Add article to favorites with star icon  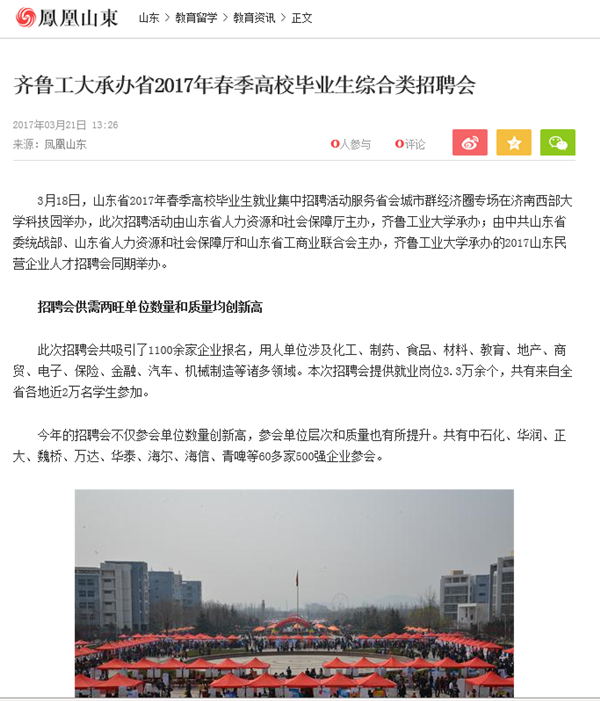[x=514, y=142]
